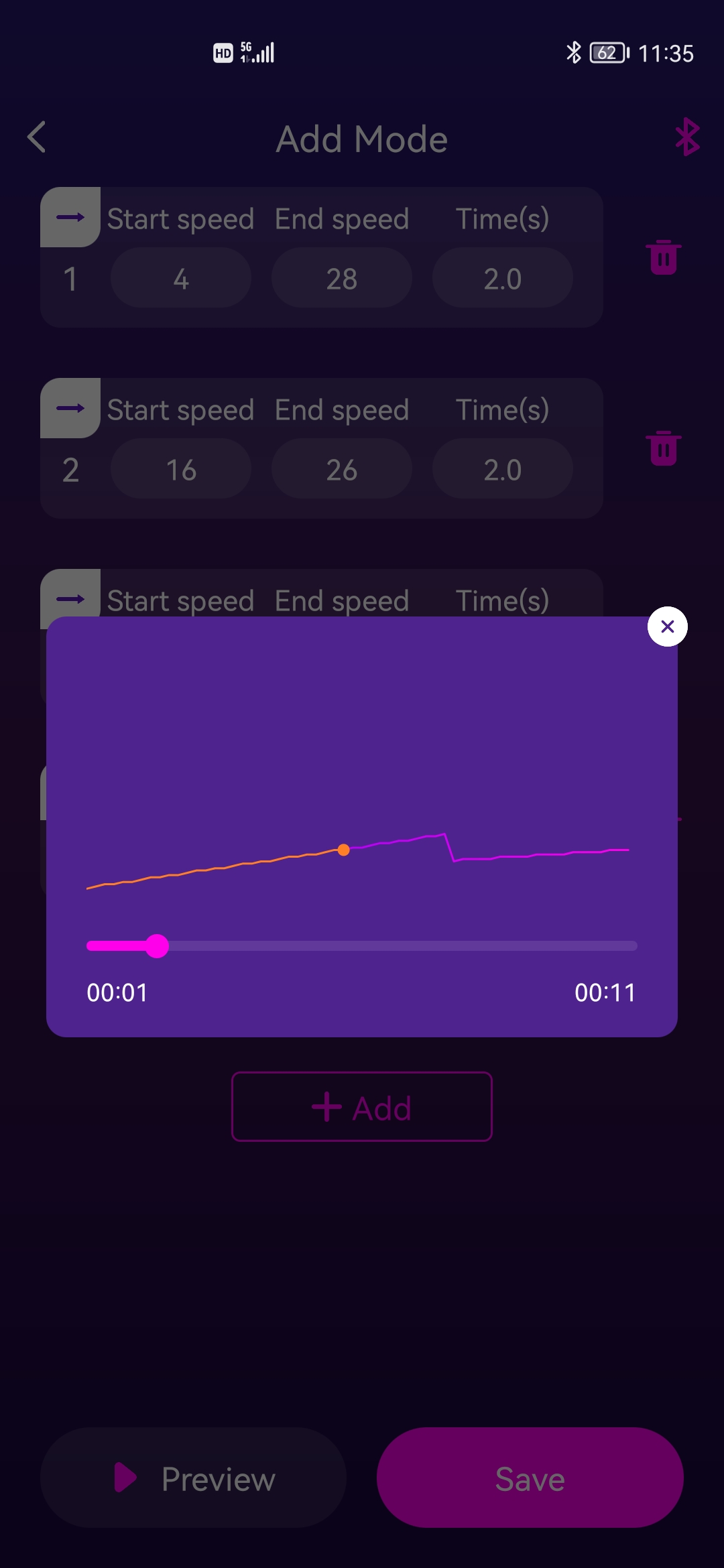Open the Bluetooth connection icon
The height and width of the screenshot is (1568, 724).
coord(686,137)
